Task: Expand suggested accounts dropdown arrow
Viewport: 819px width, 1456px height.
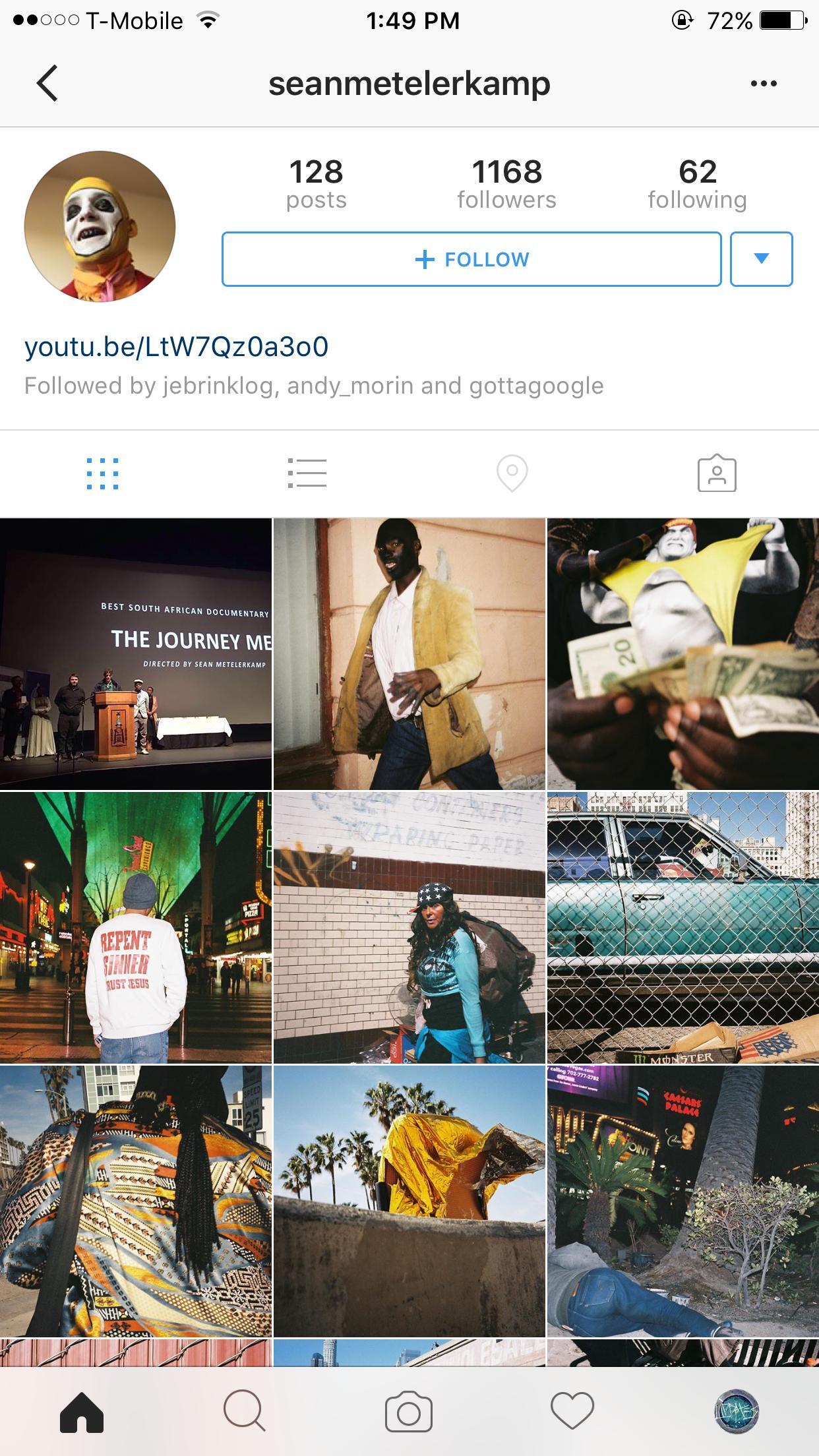Action: (x=761, y=259)
